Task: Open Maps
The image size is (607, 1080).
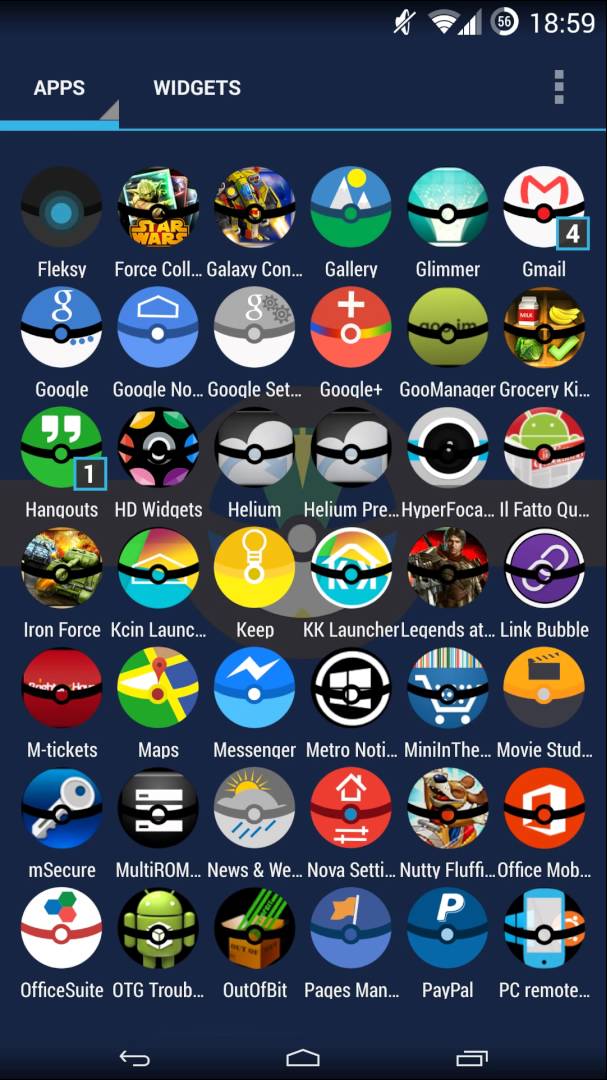Action: coord(158,688)
